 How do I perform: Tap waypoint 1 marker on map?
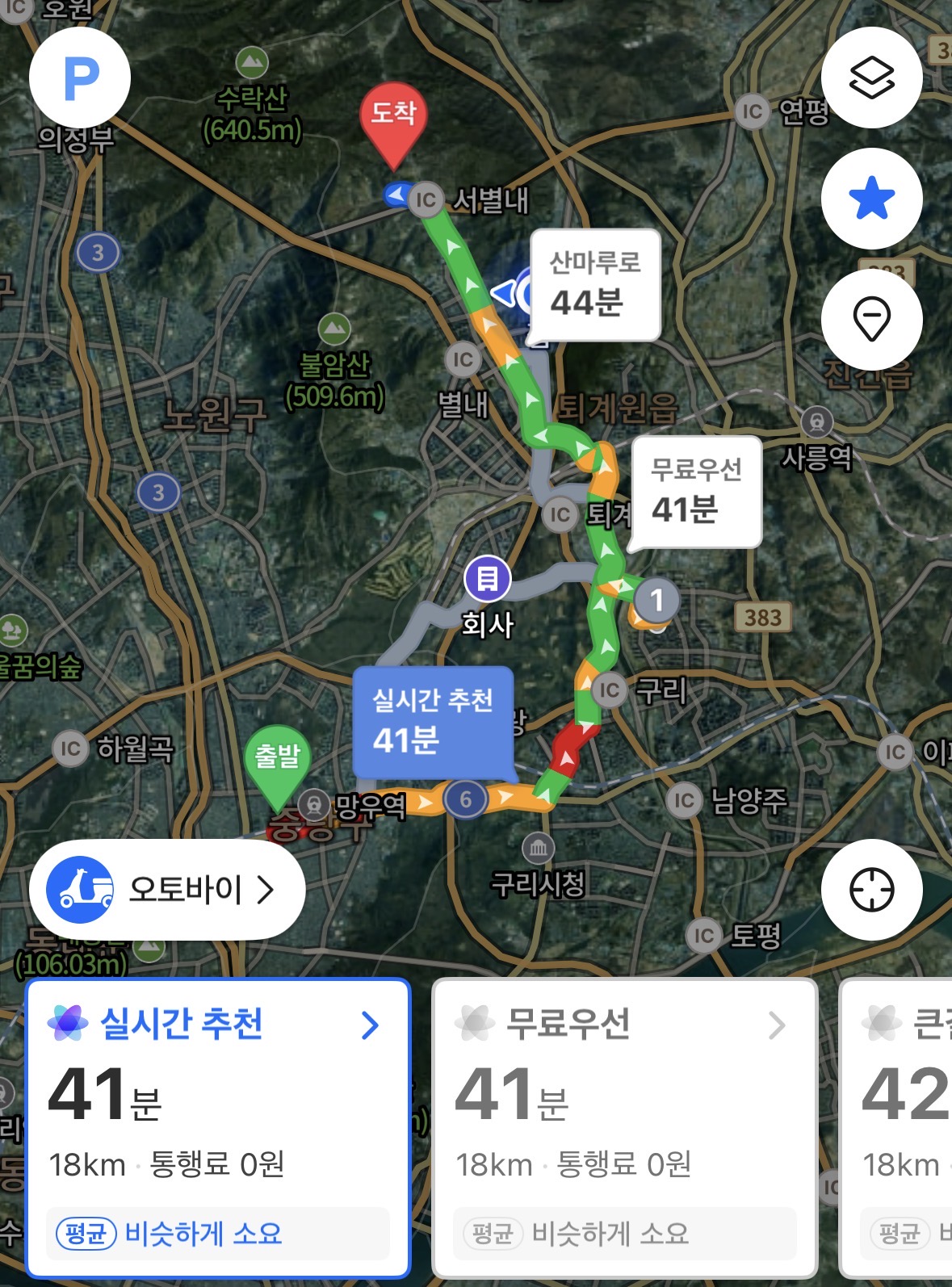[656, 601]
